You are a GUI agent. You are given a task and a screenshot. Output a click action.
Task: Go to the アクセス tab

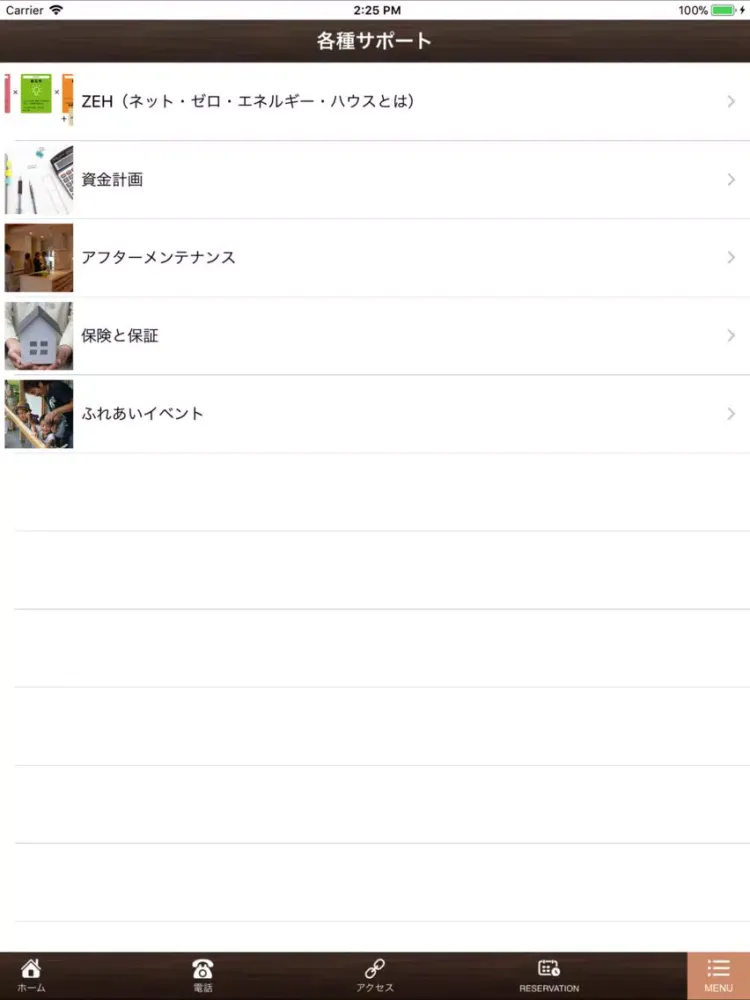click(375, 975)
